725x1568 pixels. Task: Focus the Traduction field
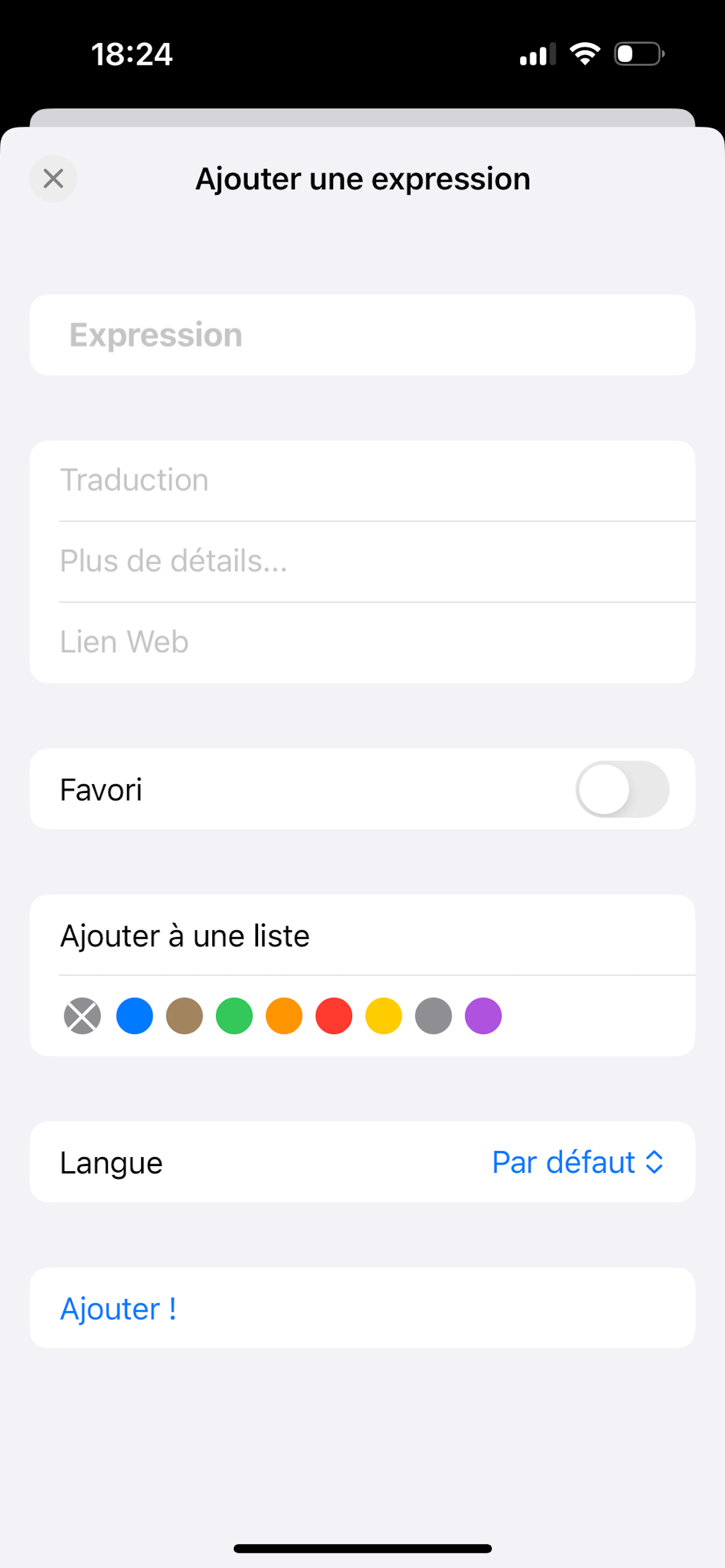point(362,480)
